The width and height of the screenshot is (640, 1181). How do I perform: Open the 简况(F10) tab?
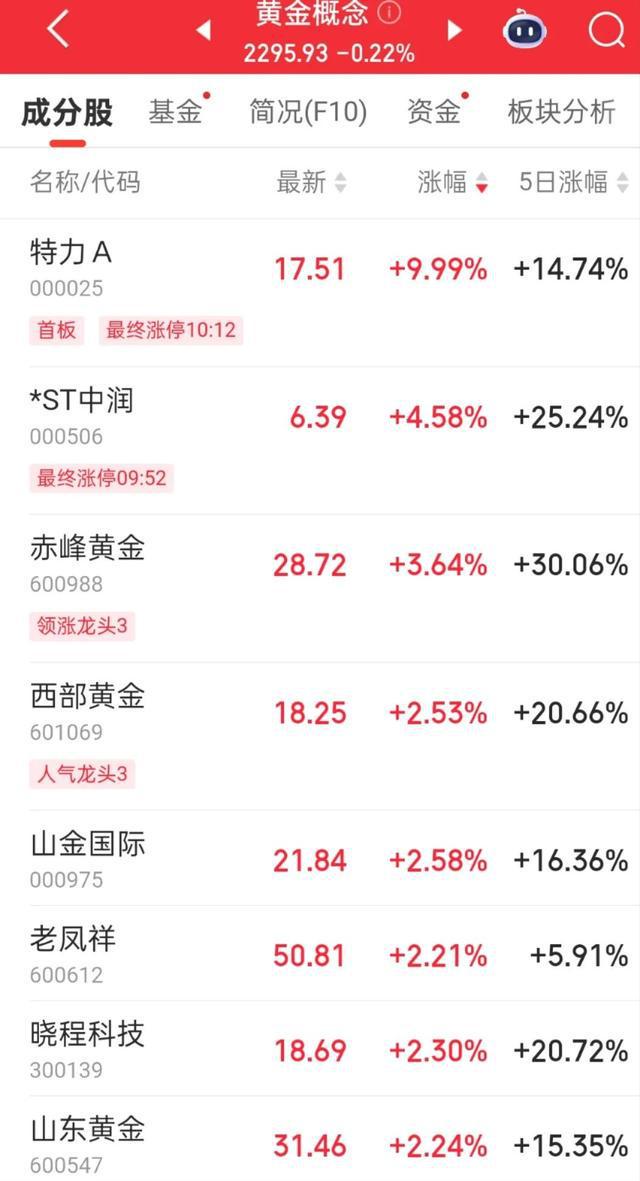click(308, 112)
